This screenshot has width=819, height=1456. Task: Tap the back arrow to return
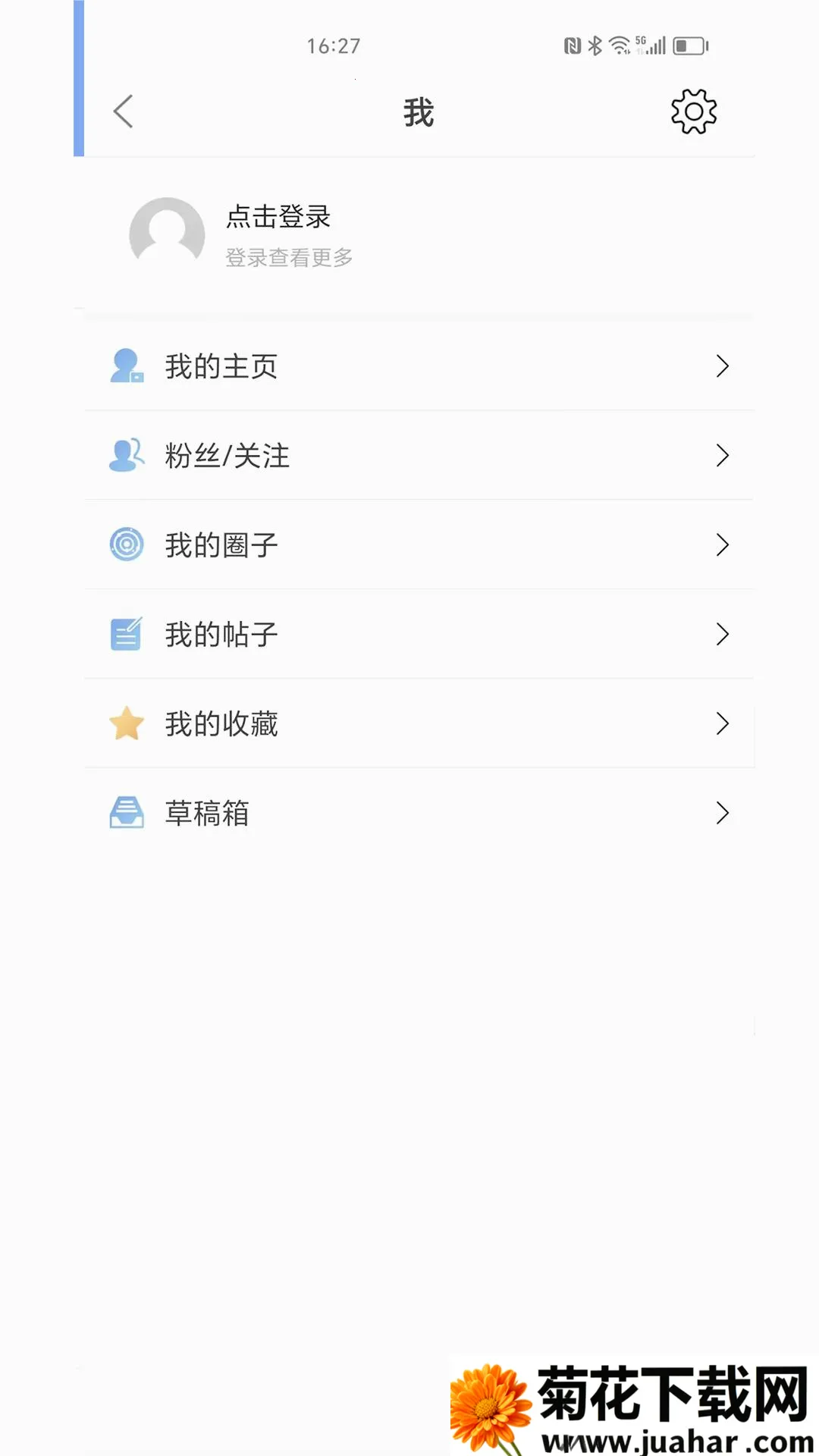coord(124,110)
